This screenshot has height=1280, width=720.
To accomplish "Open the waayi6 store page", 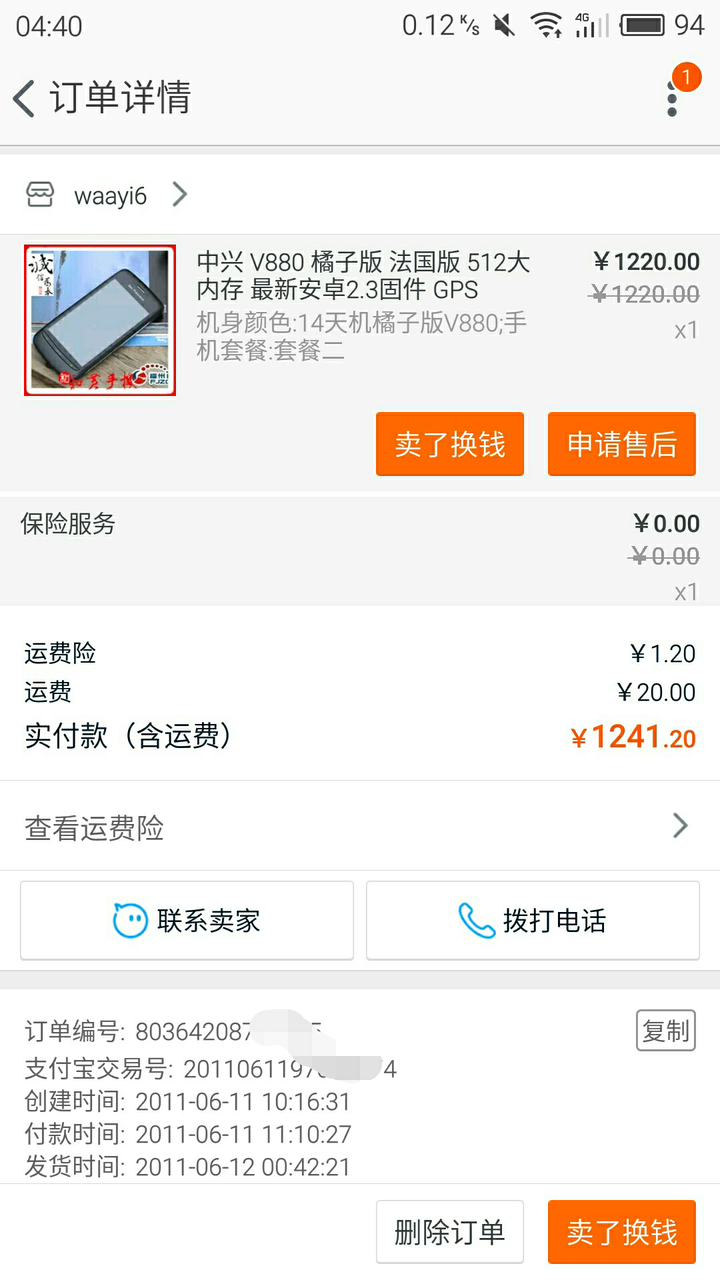I will [x=110, y=195].
